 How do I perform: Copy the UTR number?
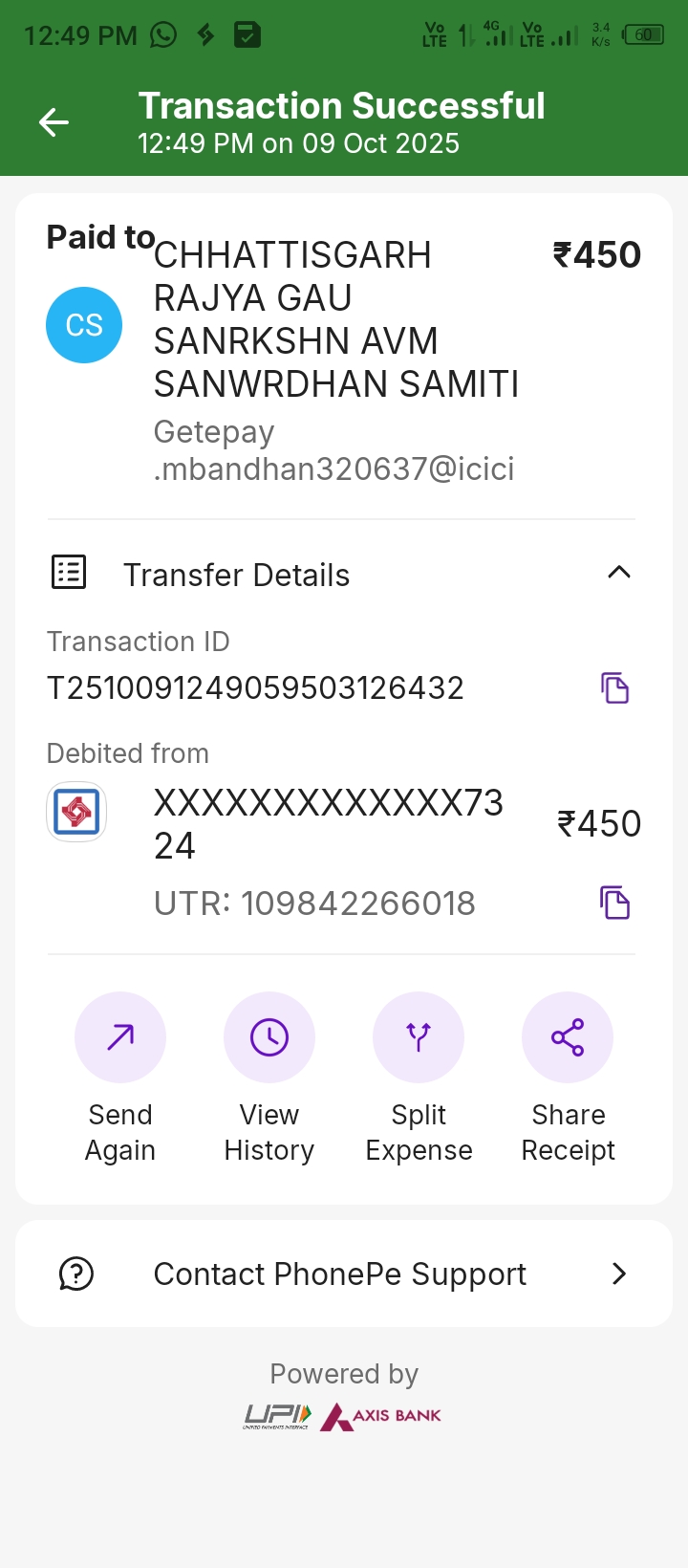pyautogui.click(x=614, y=903)
